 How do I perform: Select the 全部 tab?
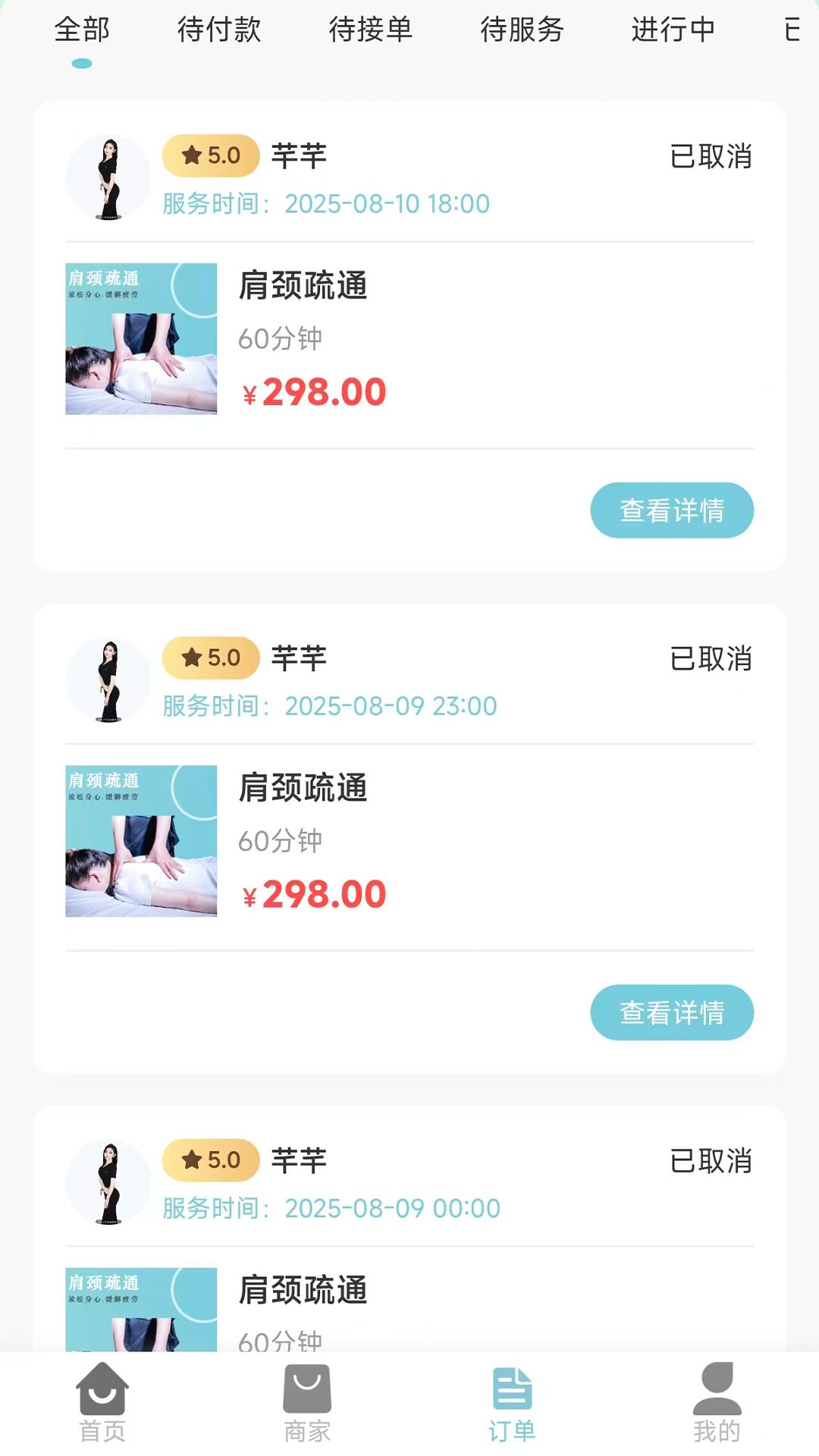tap(82, 30)
